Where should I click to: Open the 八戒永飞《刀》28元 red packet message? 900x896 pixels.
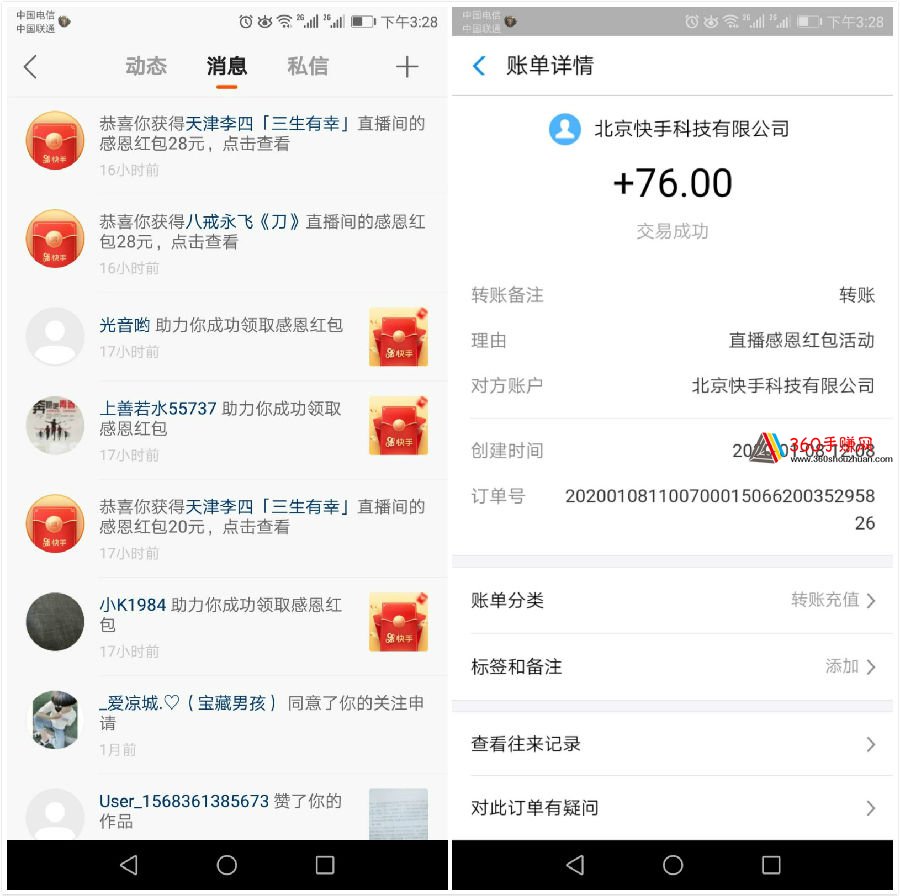tap(262, 232)
